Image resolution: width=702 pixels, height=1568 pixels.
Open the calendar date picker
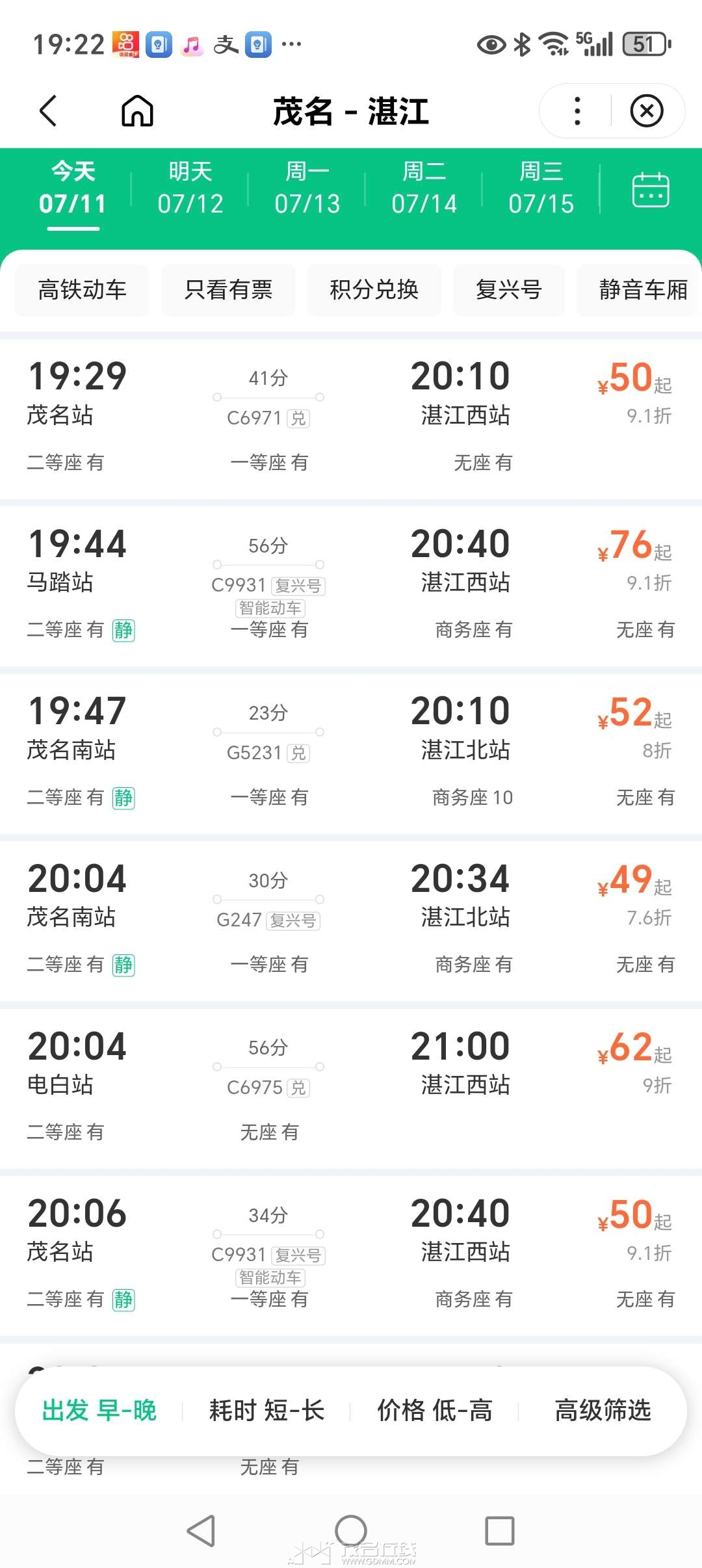[x=651, y=189]
